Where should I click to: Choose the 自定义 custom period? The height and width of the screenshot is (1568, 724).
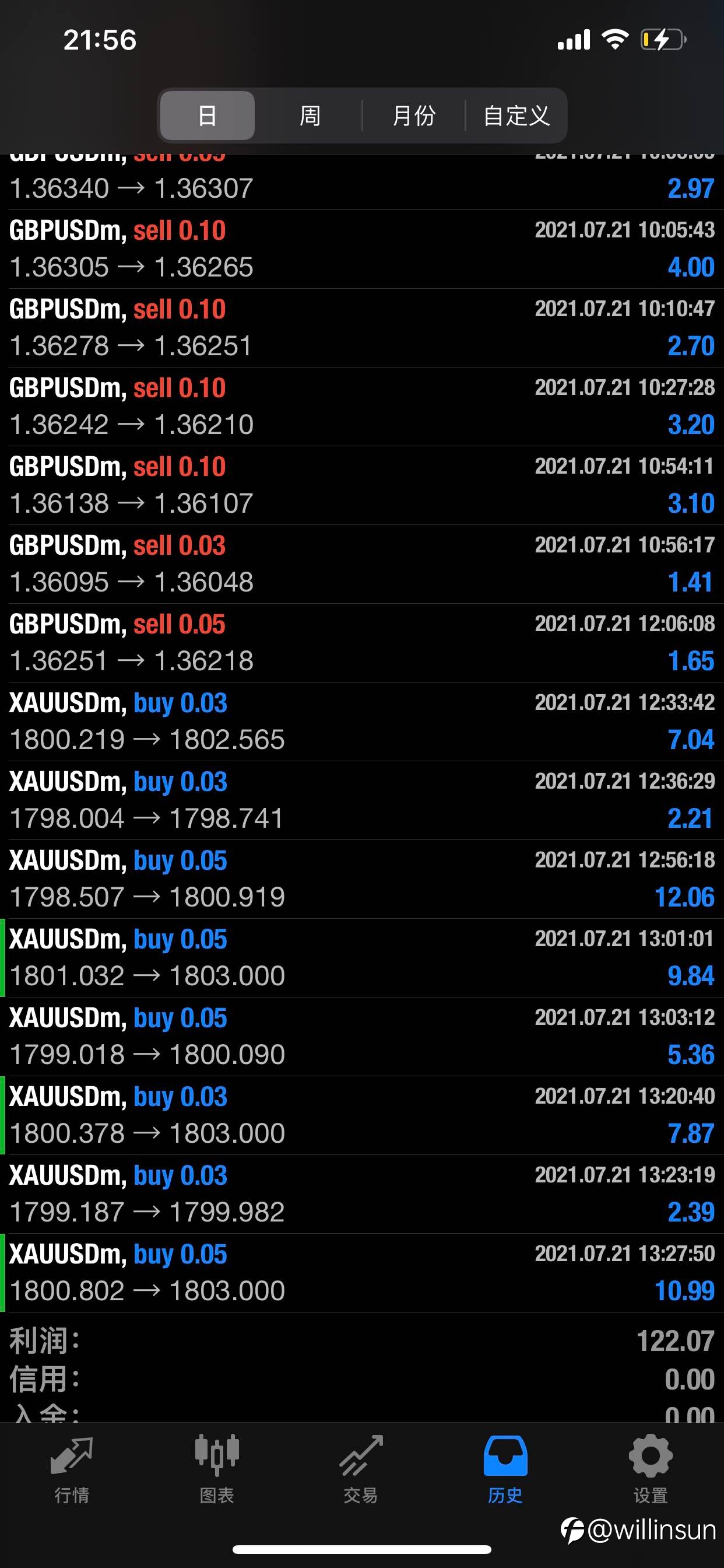516,116
